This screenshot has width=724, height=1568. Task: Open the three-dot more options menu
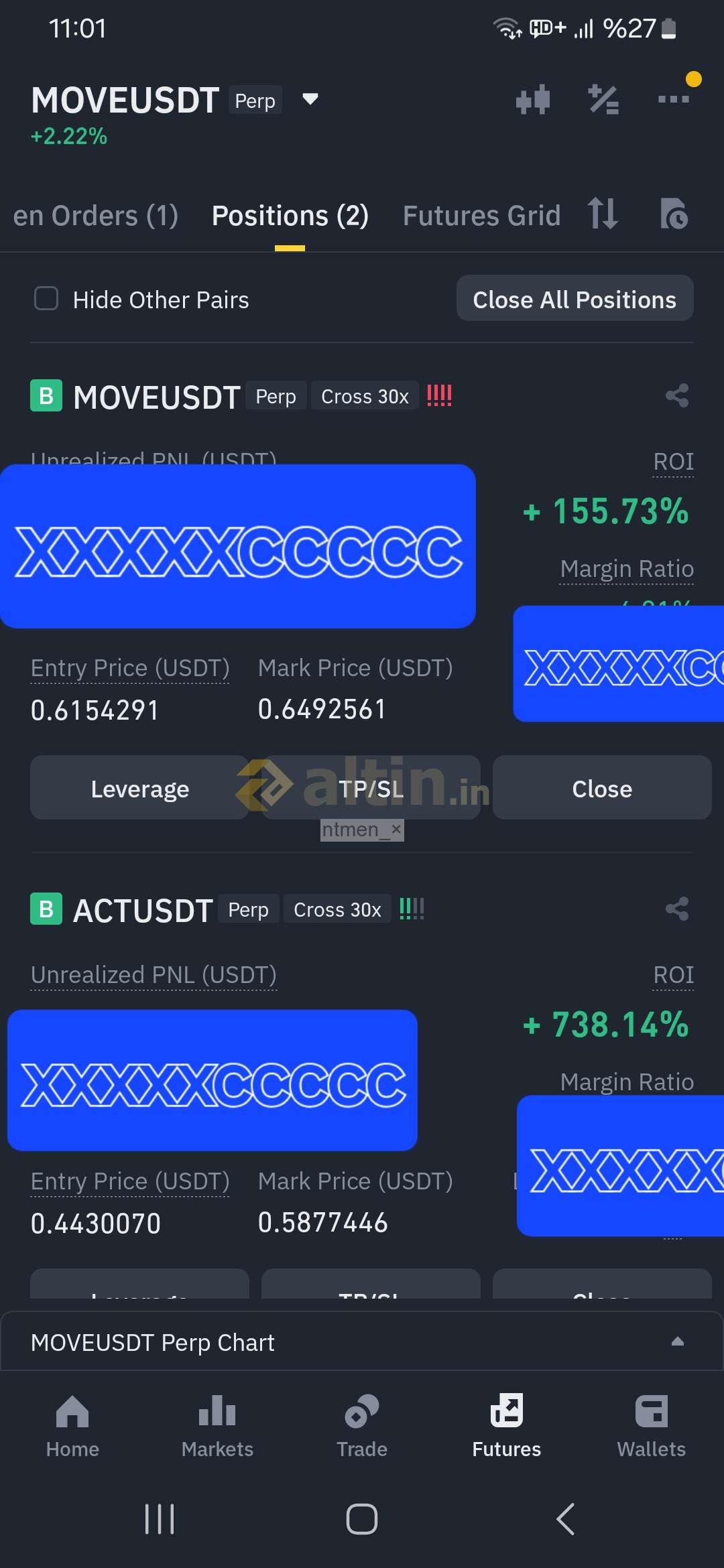674,99
